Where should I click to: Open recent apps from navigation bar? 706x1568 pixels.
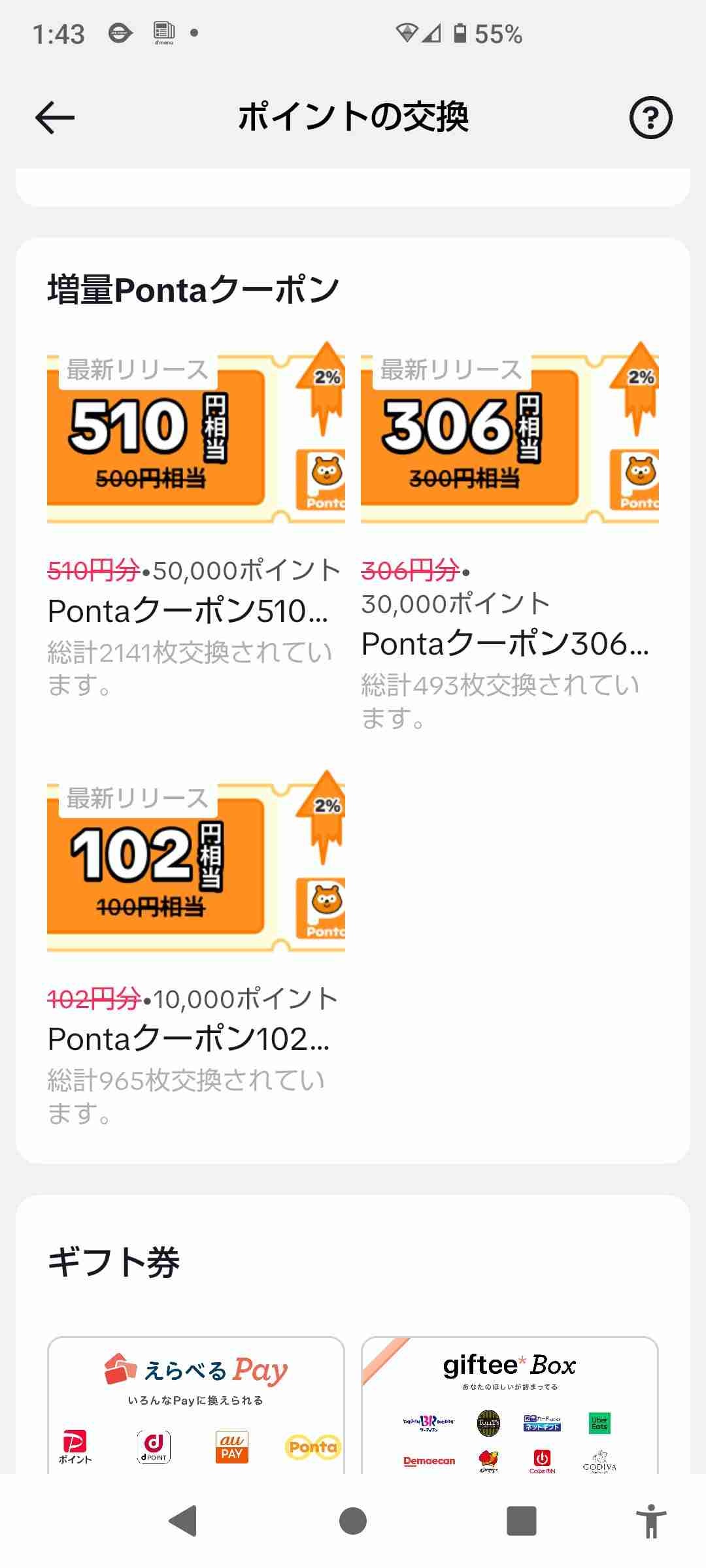click(521, 1520)
